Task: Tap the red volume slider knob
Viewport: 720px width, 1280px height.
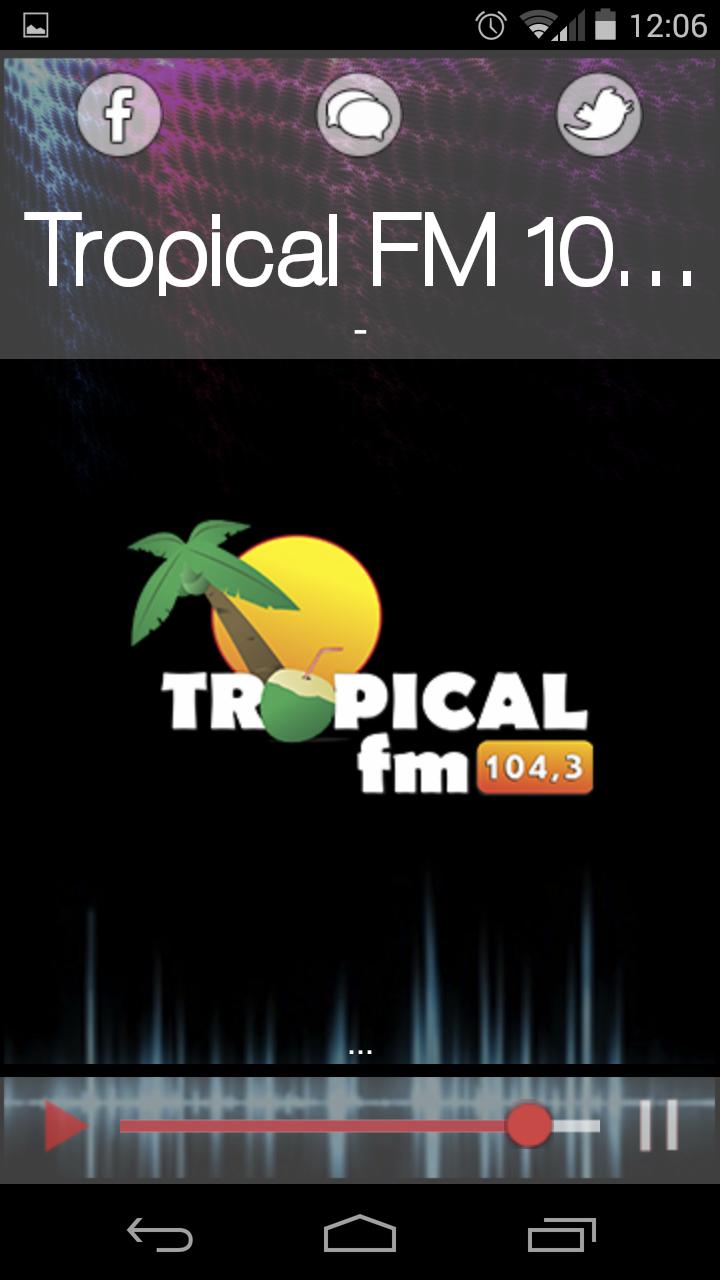Action: coord(528,1126)
